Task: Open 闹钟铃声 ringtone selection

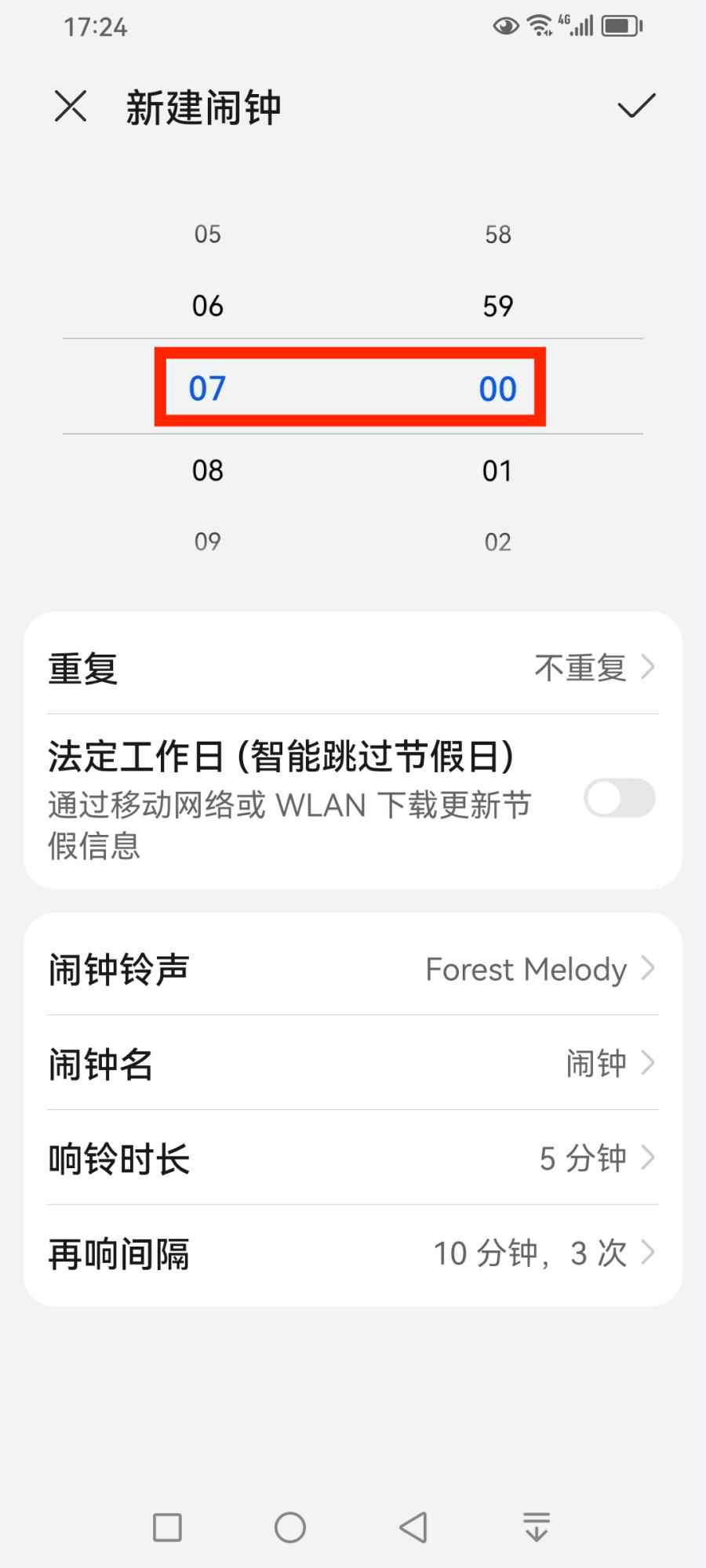Action: pos(353,969)
